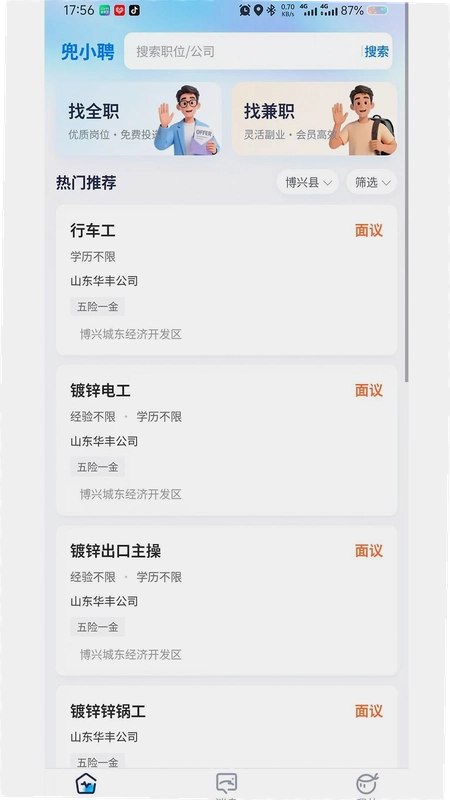Image resolution: width=450 pixels, height=800 pixels.
Task: Open the 镀锌电工 job listing
Action: (x=227, y=440)
